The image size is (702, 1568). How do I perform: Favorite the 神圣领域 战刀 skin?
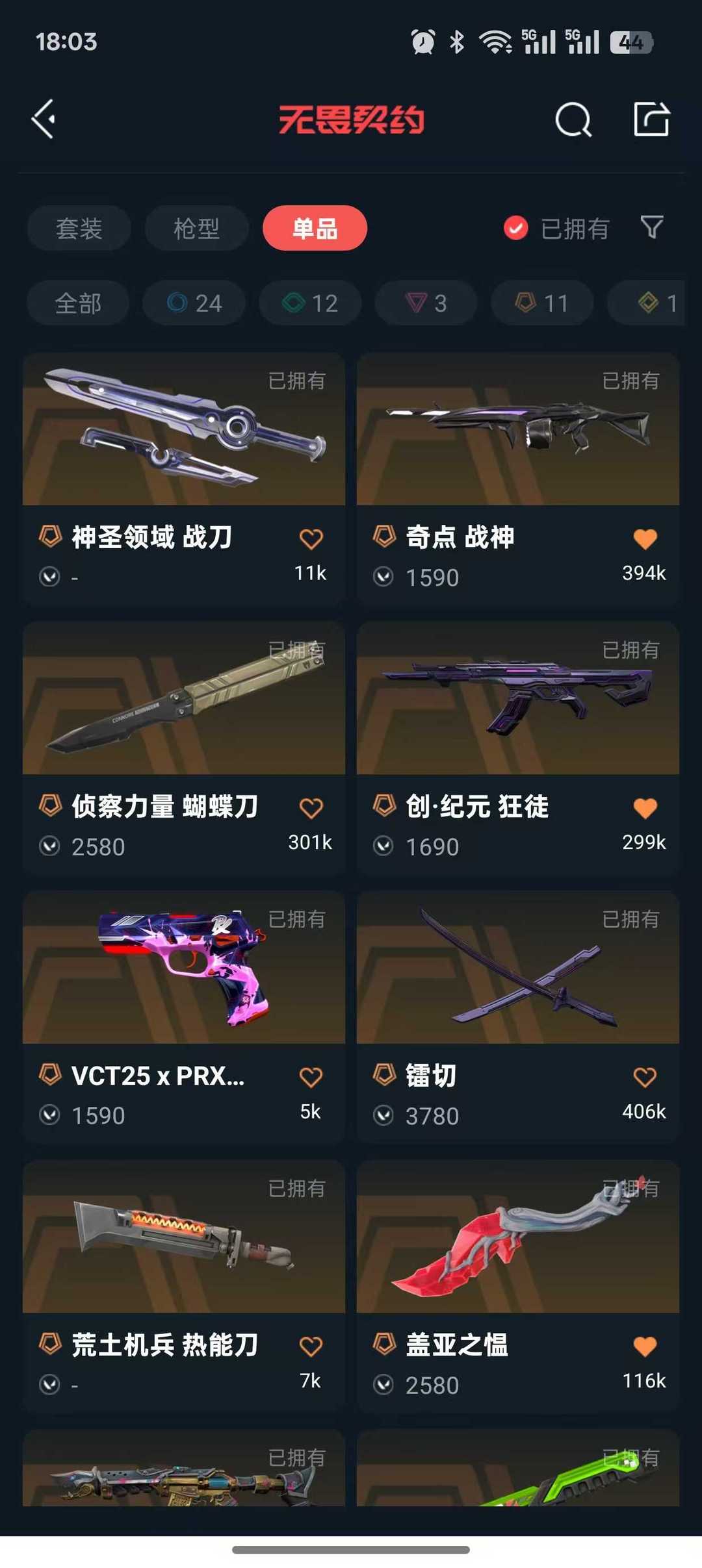[x=311, y=538]
